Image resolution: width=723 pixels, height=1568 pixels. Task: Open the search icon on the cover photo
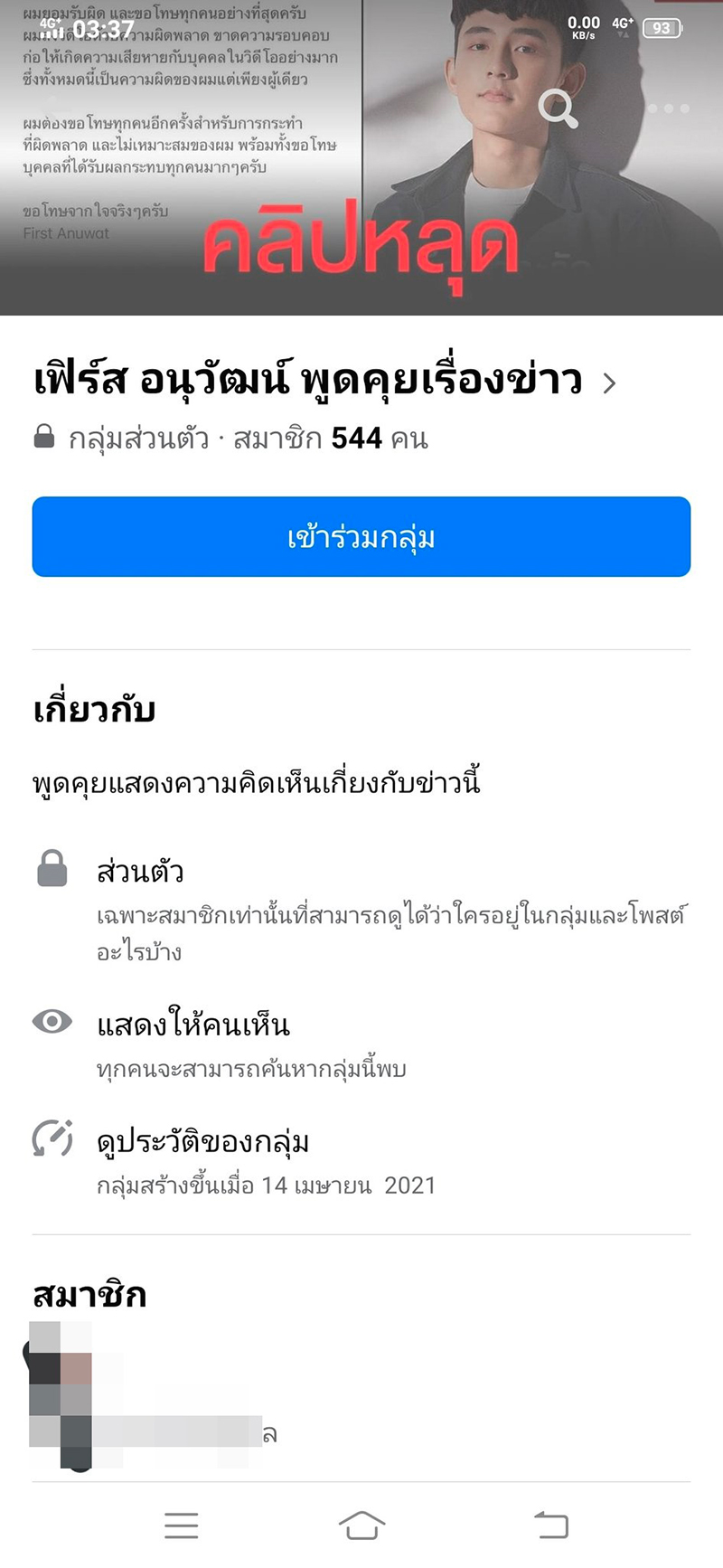click(x=559, y=108)
